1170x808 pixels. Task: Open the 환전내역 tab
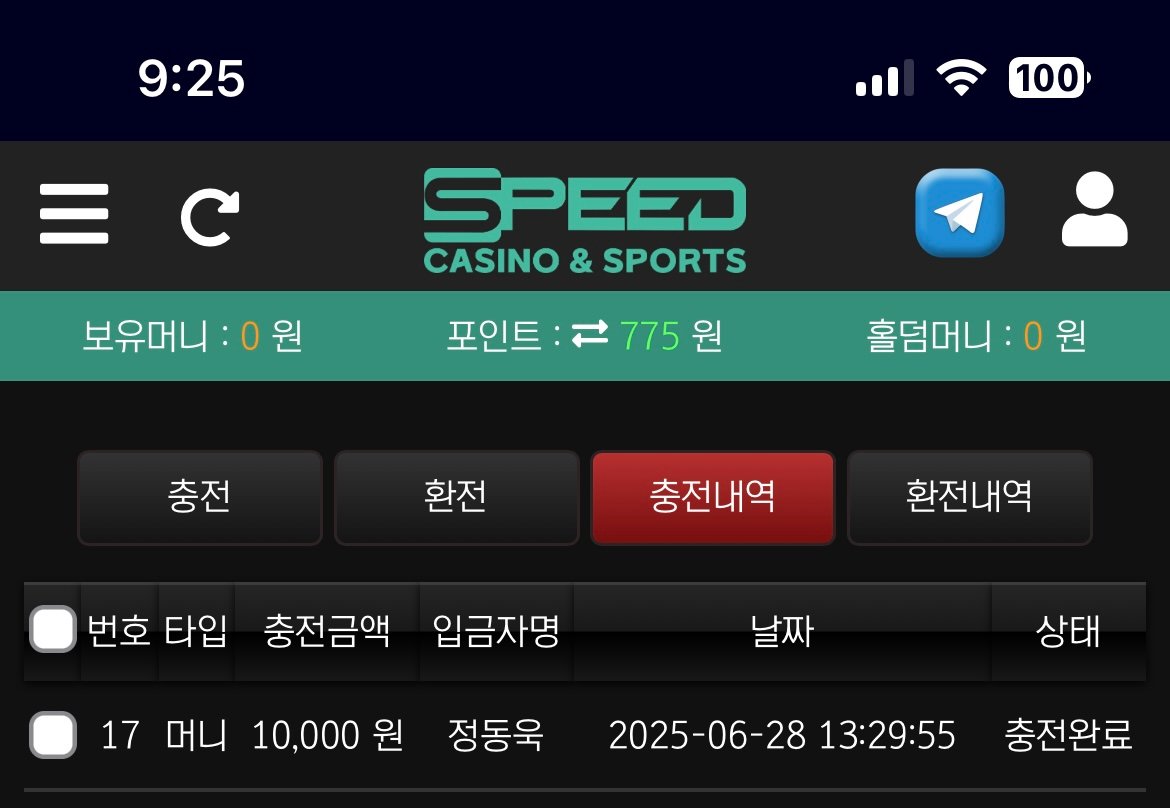[x=969, y=497]
